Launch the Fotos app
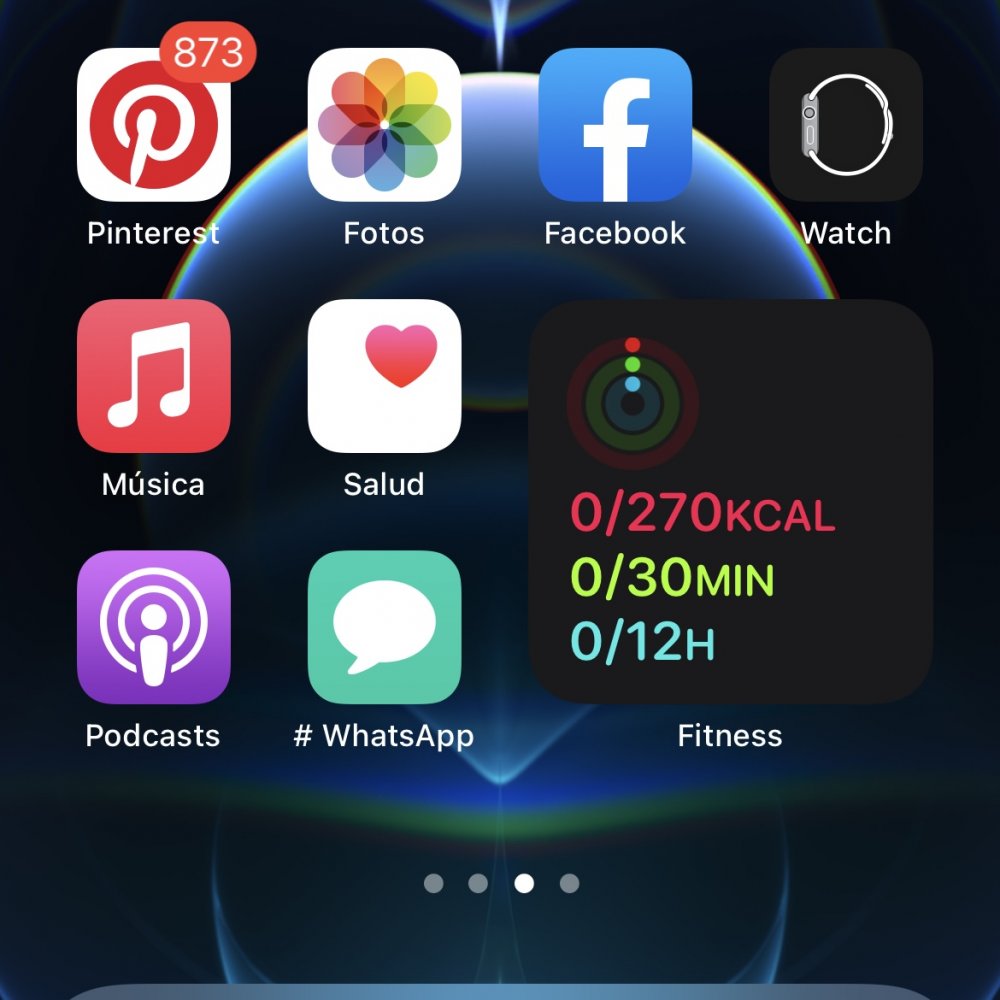 (x=384, y=125)
